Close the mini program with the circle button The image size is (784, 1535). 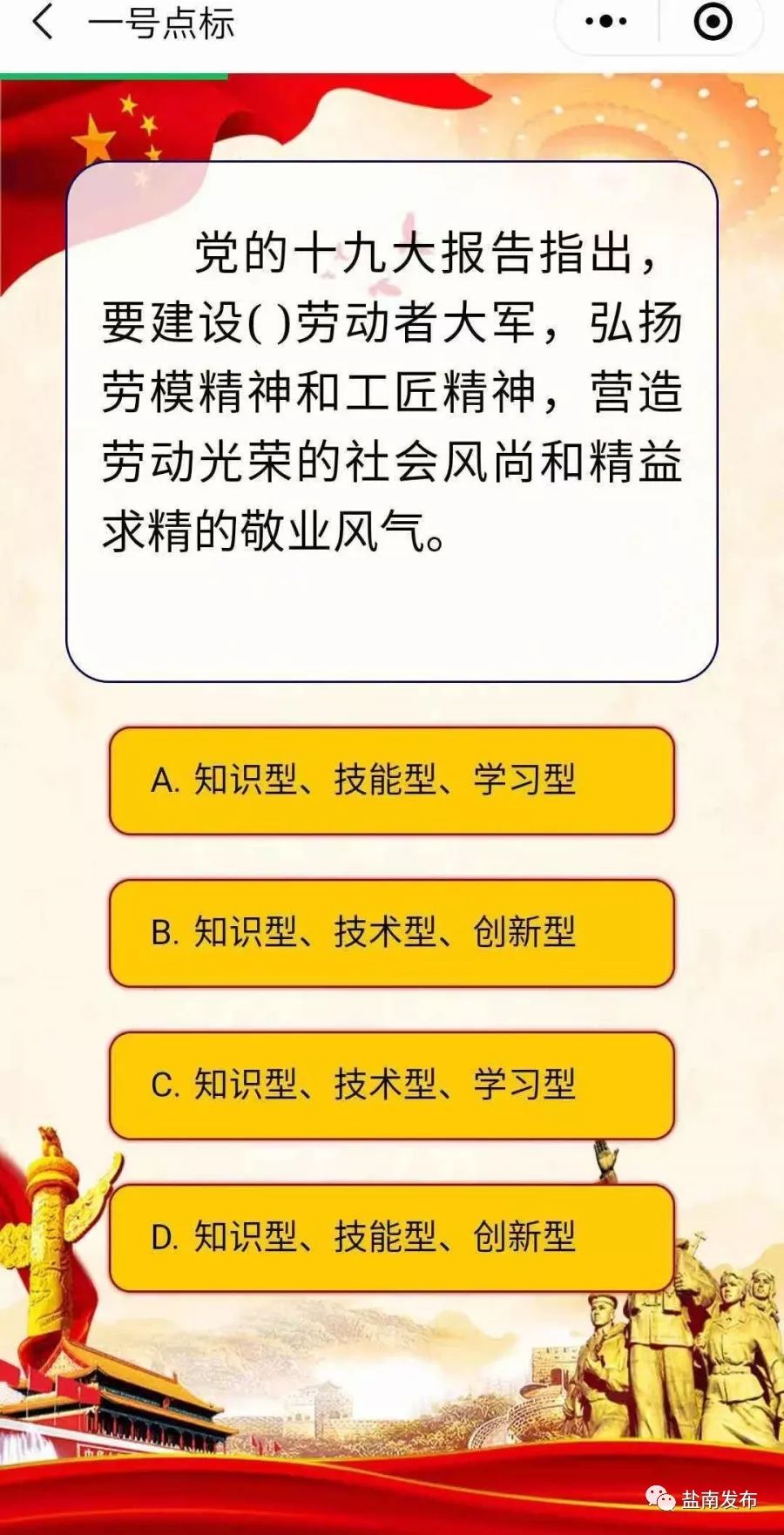pyautogui.click(x=712, y=23)
